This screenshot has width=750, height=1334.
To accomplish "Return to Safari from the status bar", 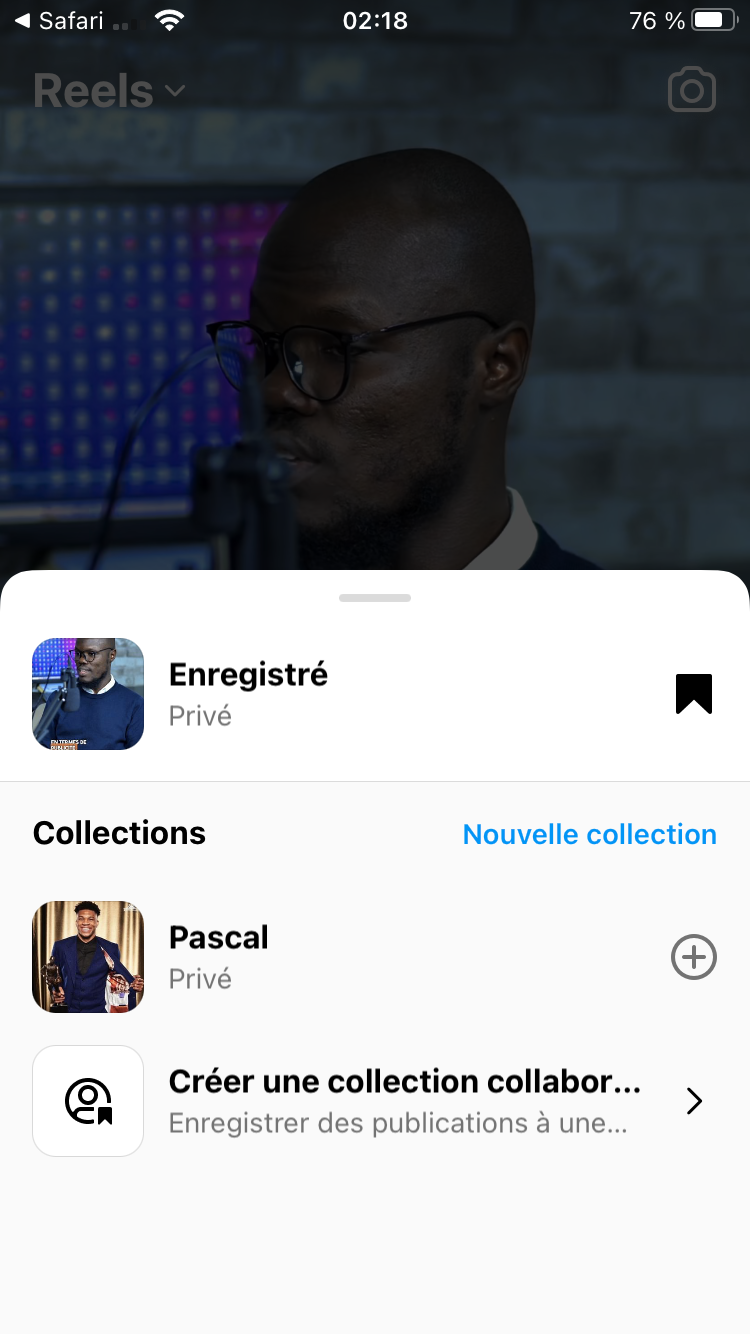I will tap(58, 20).
